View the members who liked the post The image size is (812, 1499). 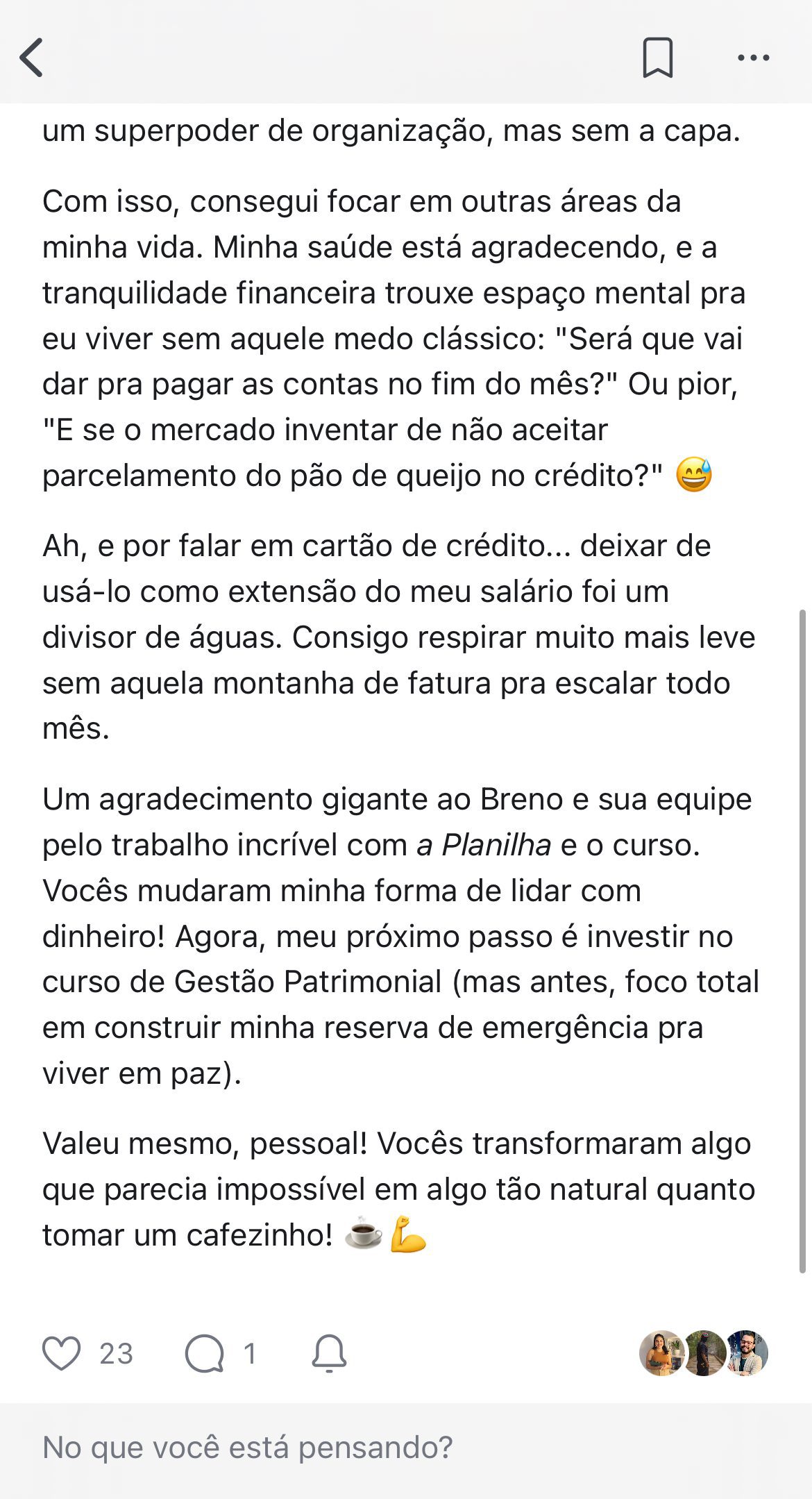pyautogui.click(x=703, y=1353)
